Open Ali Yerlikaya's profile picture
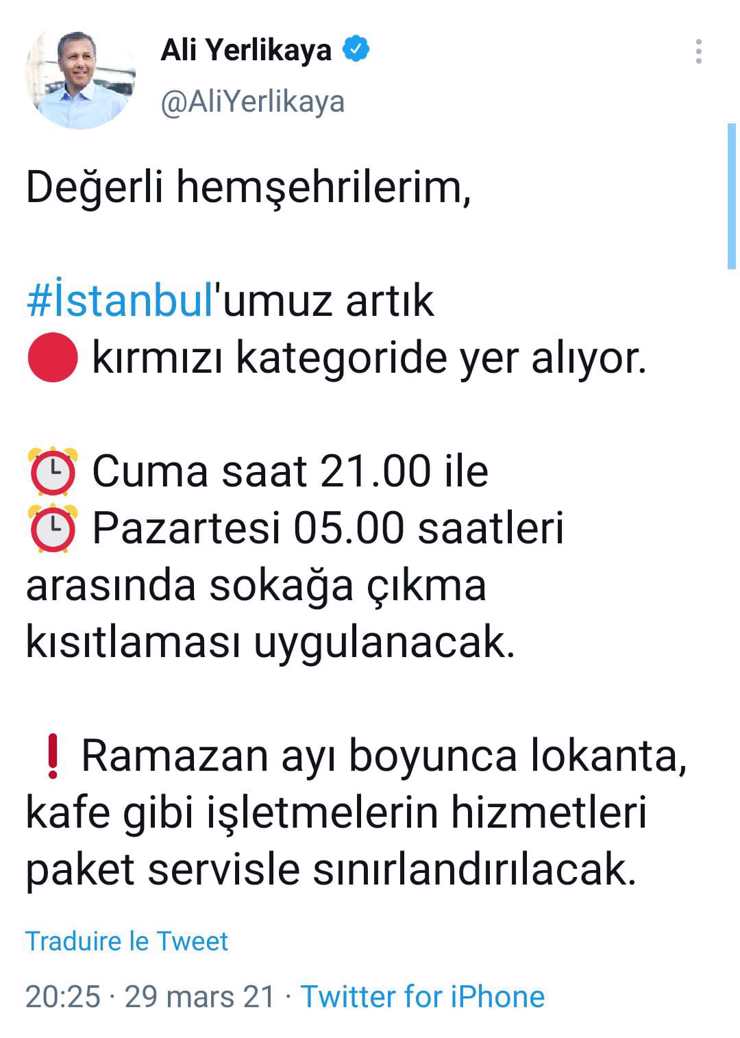Image resolution: width=740 pixels, height=1038 pixels. coord(81,80)
